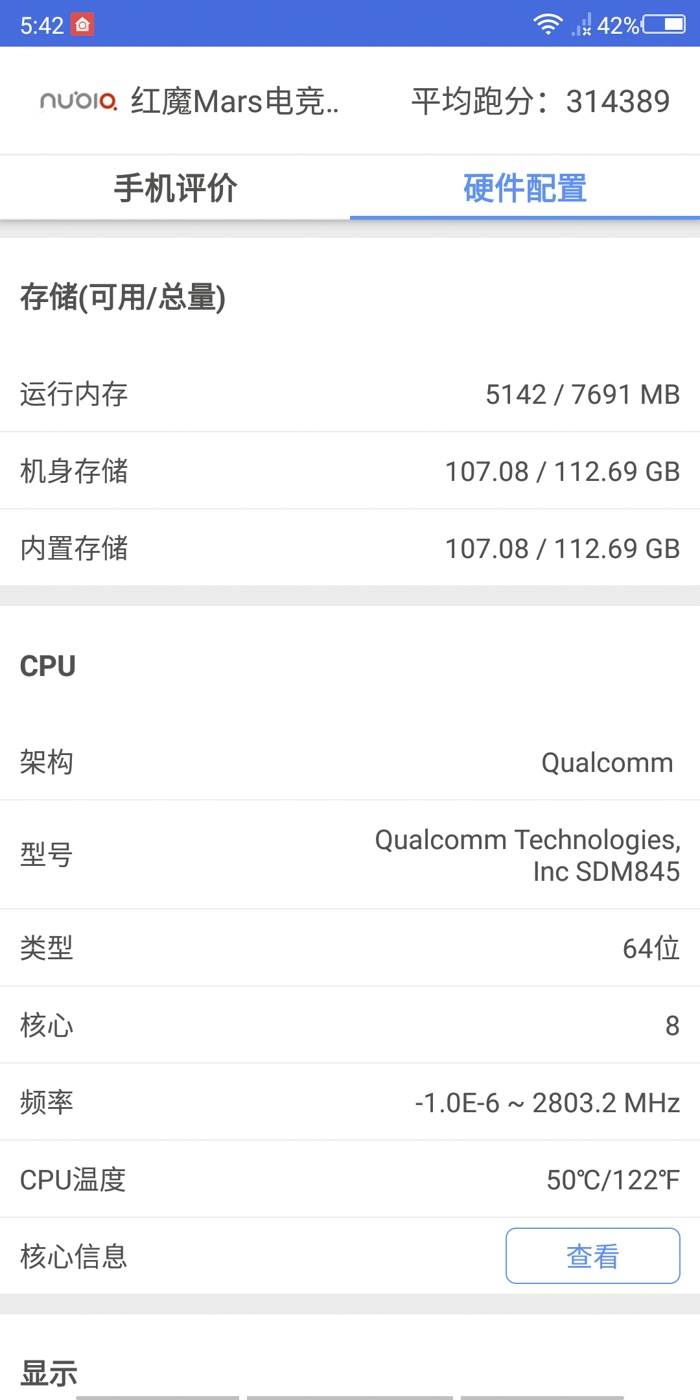700x1400 pixels.
Task: Tap 查看 to view core info
Action: click(593, 1256)
